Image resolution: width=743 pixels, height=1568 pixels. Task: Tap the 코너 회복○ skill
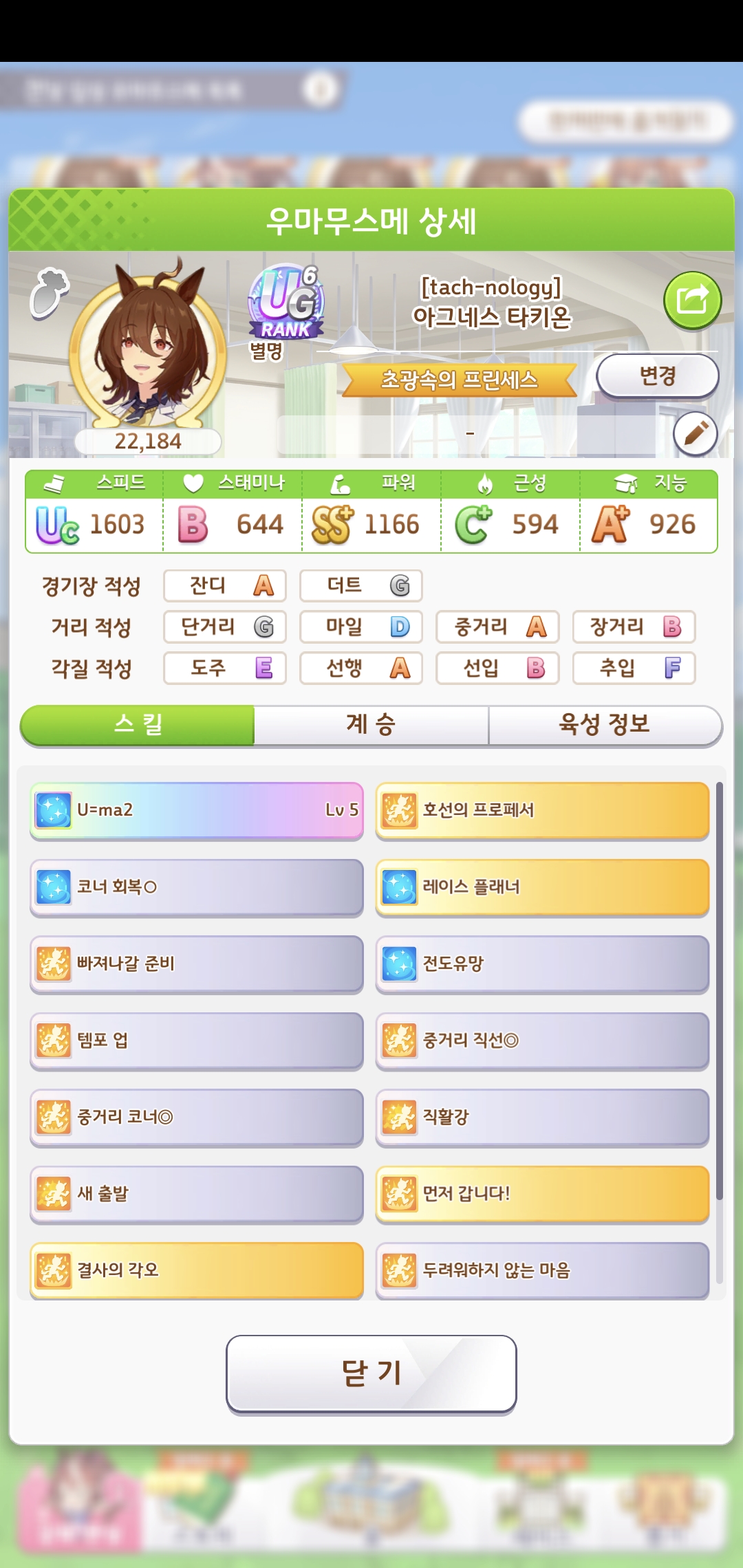point(197,887)
